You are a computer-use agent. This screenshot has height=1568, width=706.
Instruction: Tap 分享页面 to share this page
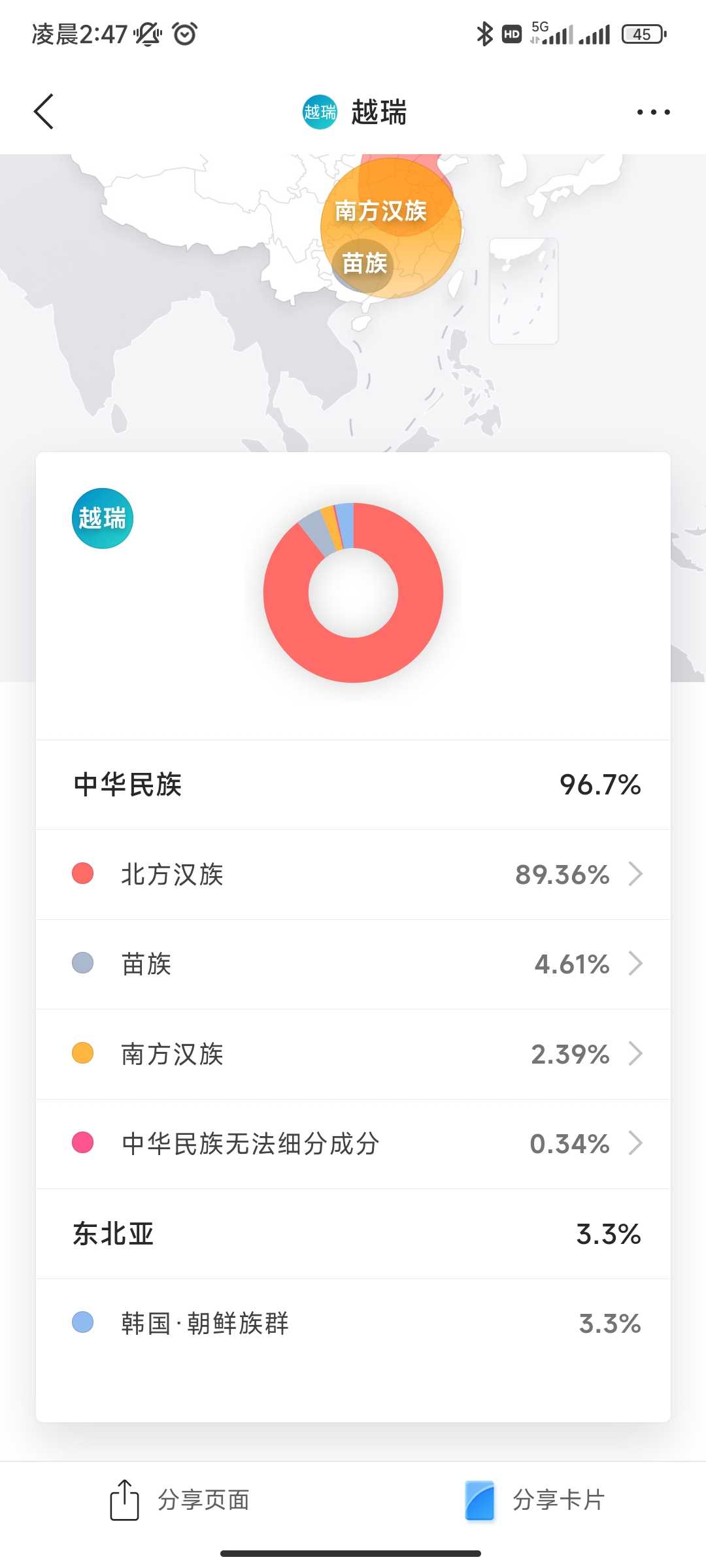(x=179, y=1500)
